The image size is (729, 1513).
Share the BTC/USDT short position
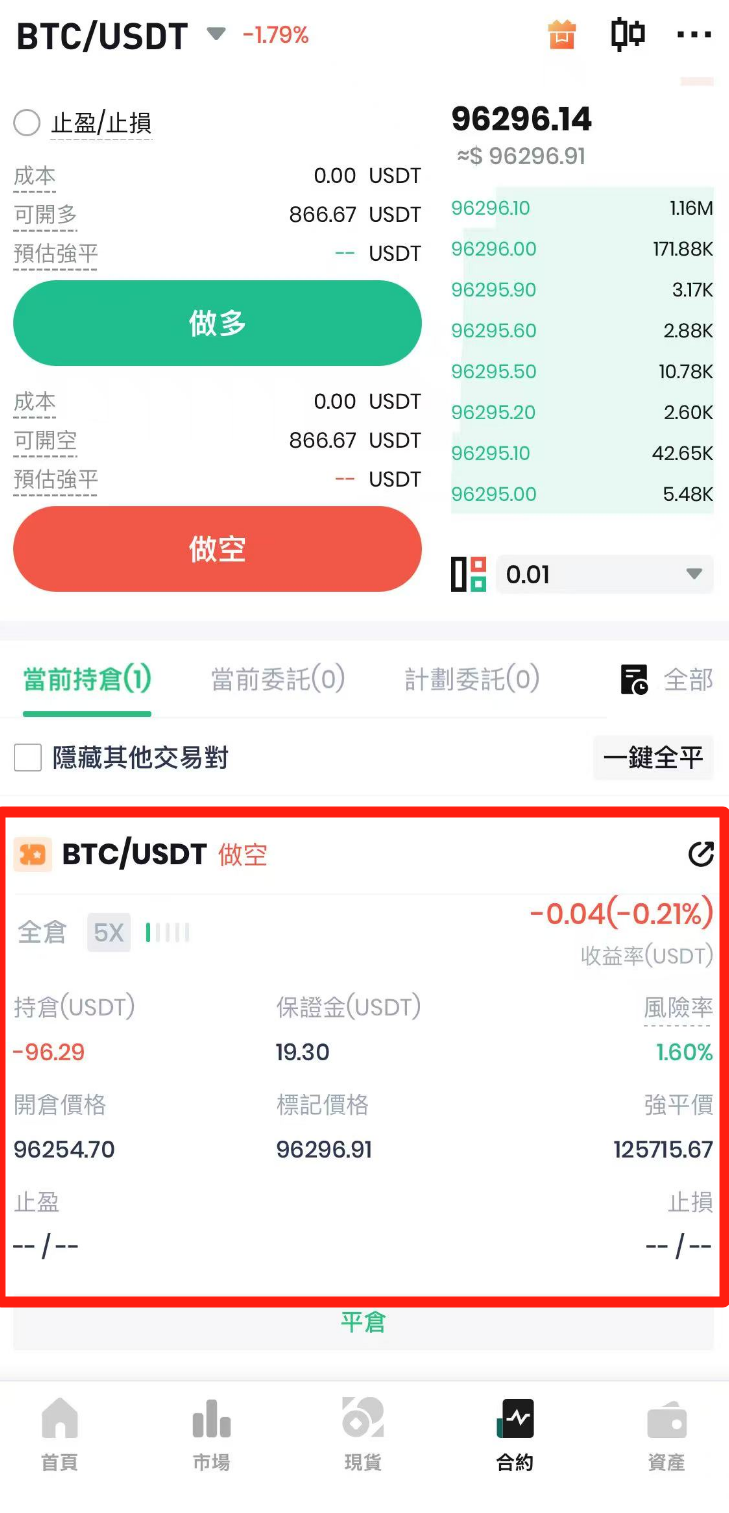point(701,854)
